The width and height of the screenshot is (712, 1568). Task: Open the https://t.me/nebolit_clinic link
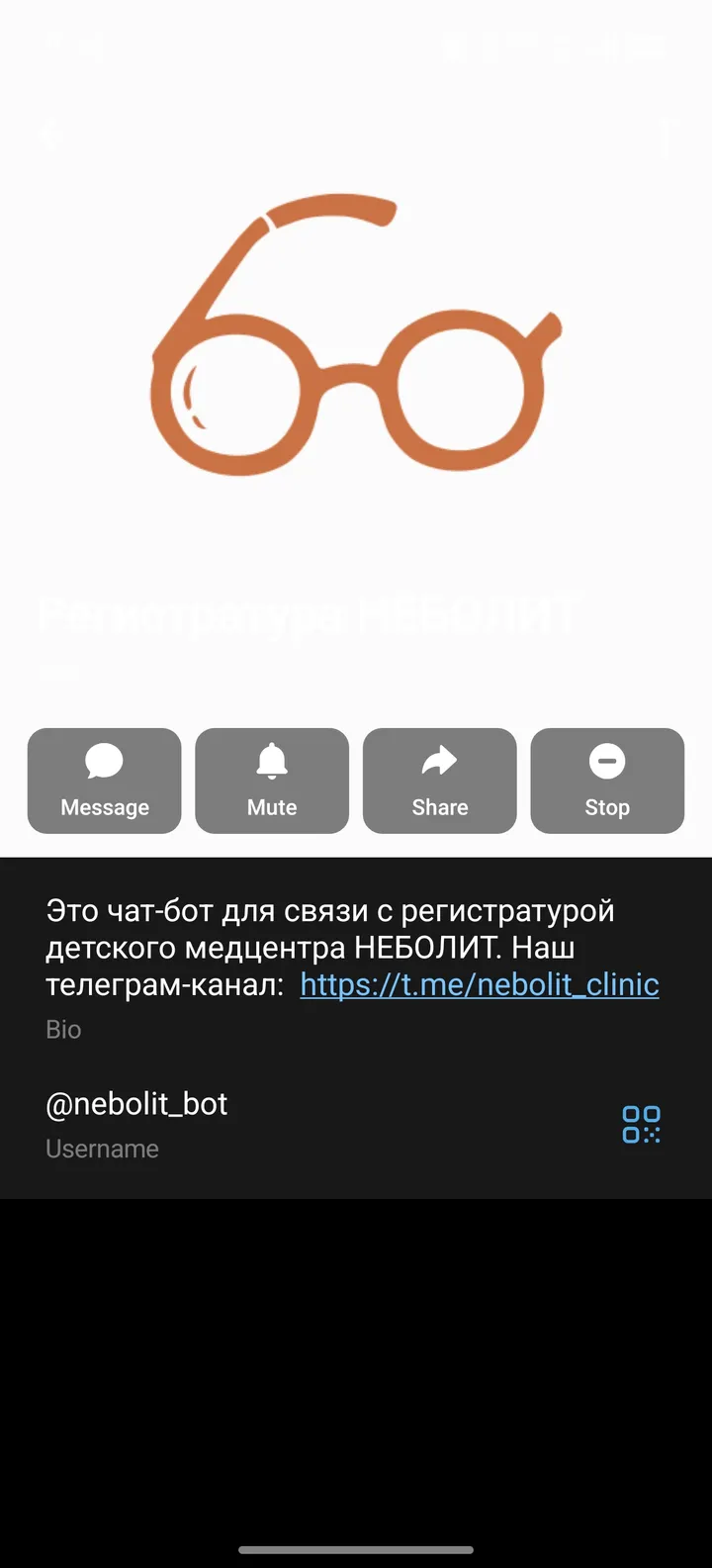point(479,984)
